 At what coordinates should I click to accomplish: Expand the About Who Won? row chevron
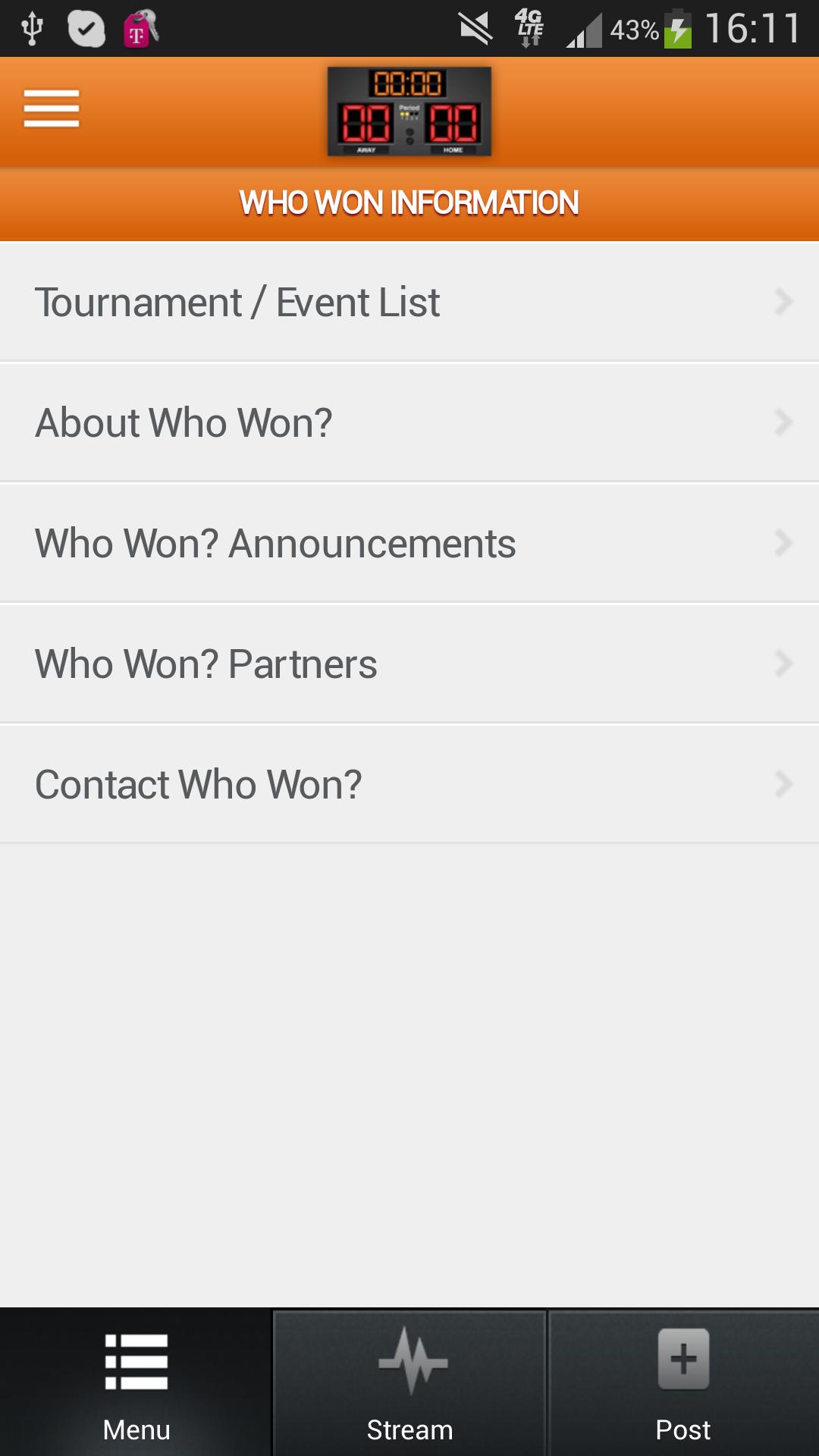(783, 422)
